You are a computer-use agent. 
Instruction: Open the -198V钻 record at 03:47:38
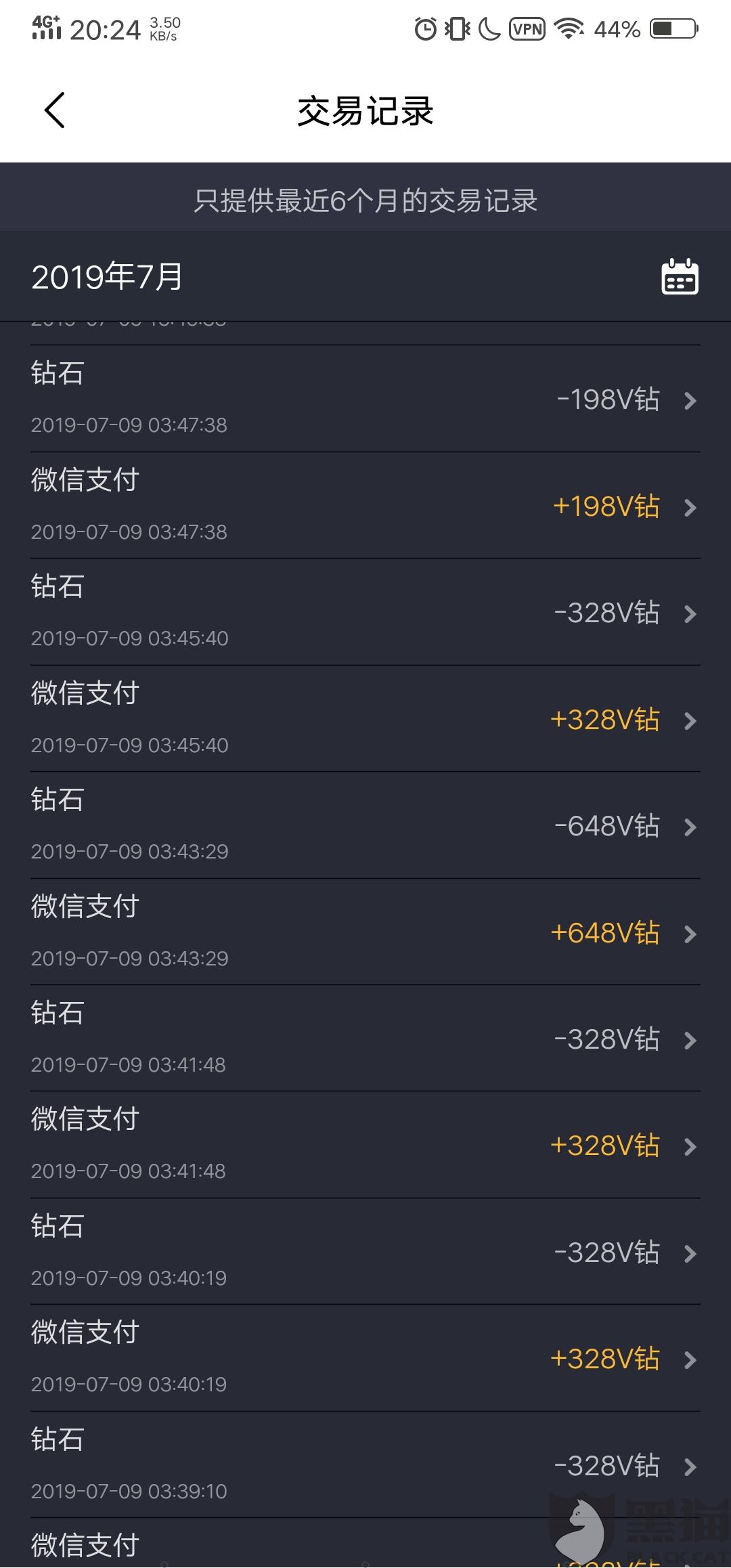pyautogui.click(x=365, y=399)
